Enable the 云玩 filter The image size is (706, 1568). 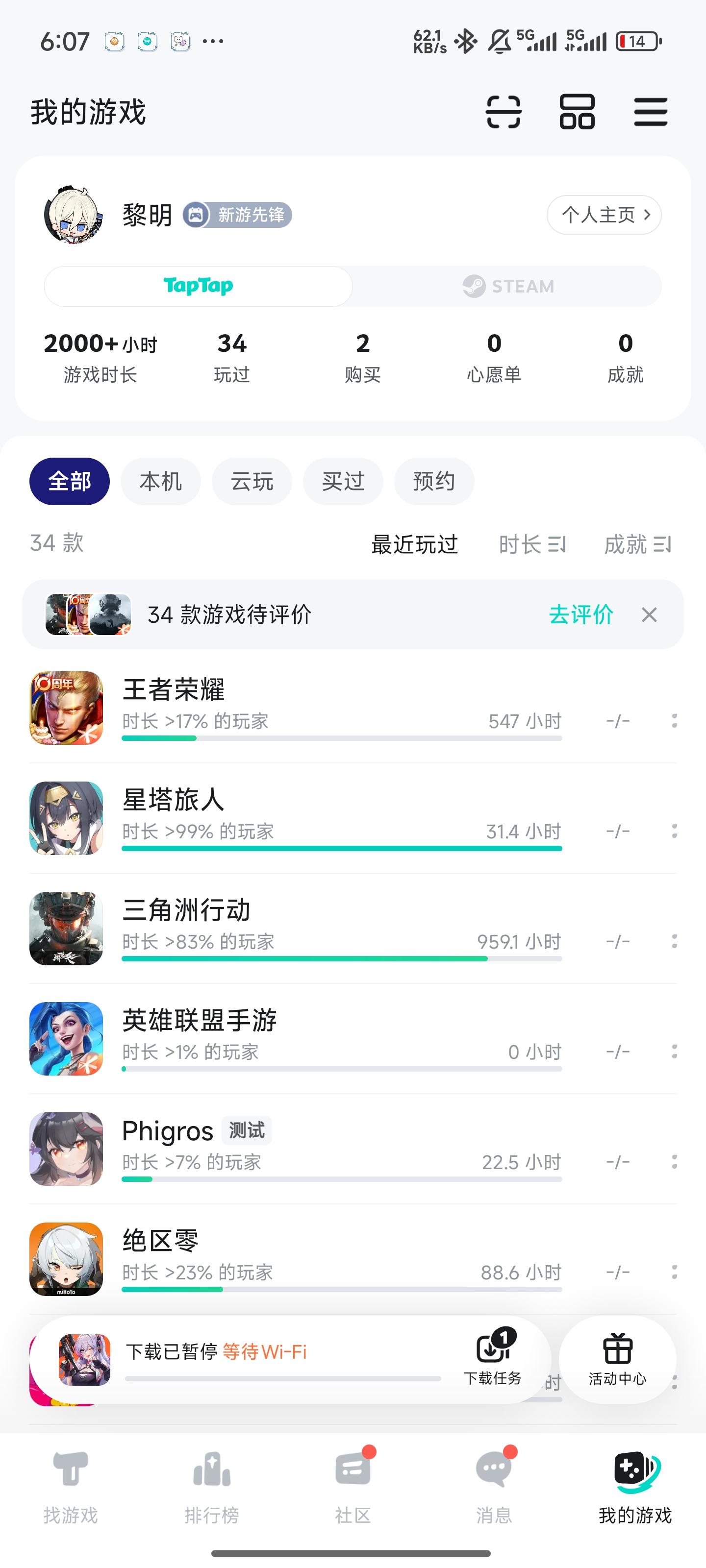coord(252,481)
